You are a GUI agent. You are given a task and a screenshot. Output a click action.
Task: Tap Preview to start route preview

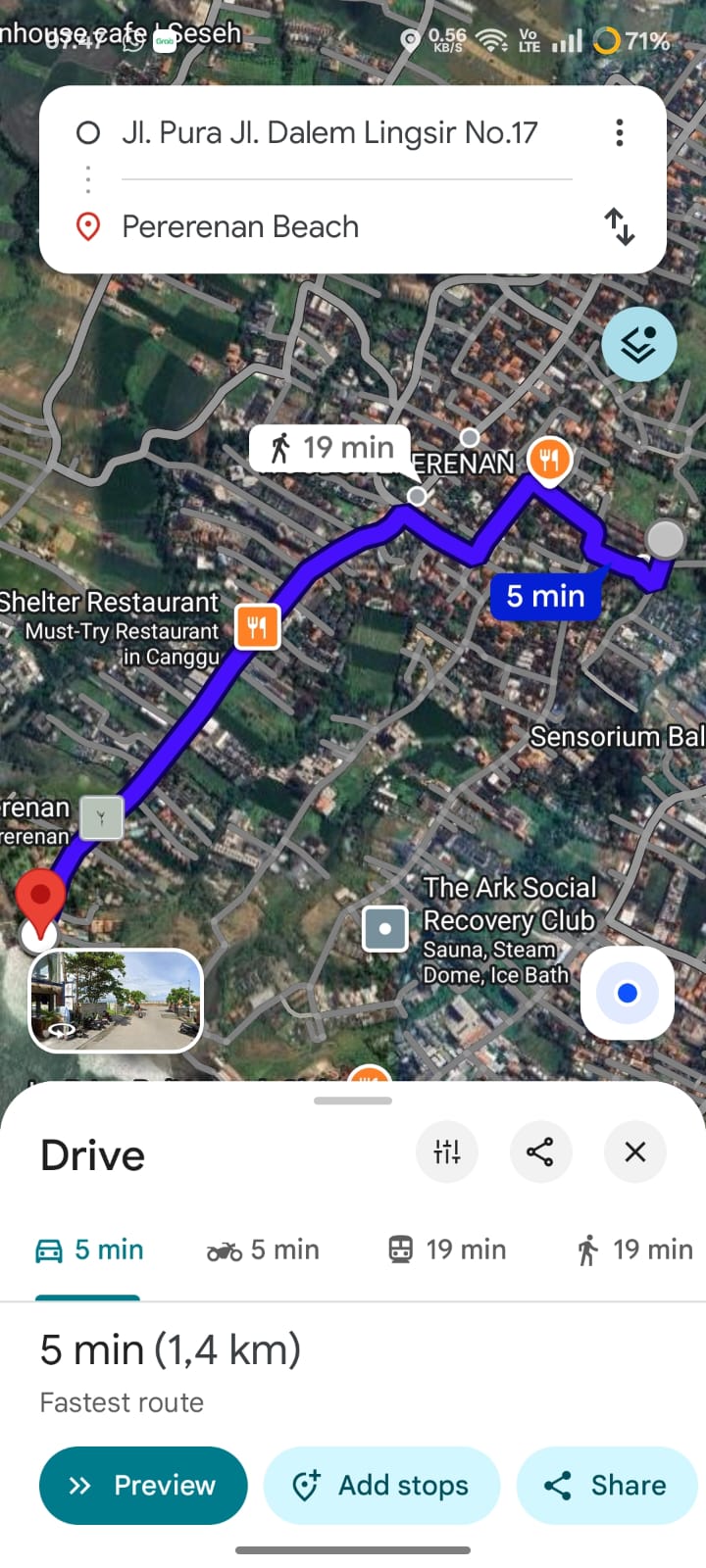point(143,1485)
